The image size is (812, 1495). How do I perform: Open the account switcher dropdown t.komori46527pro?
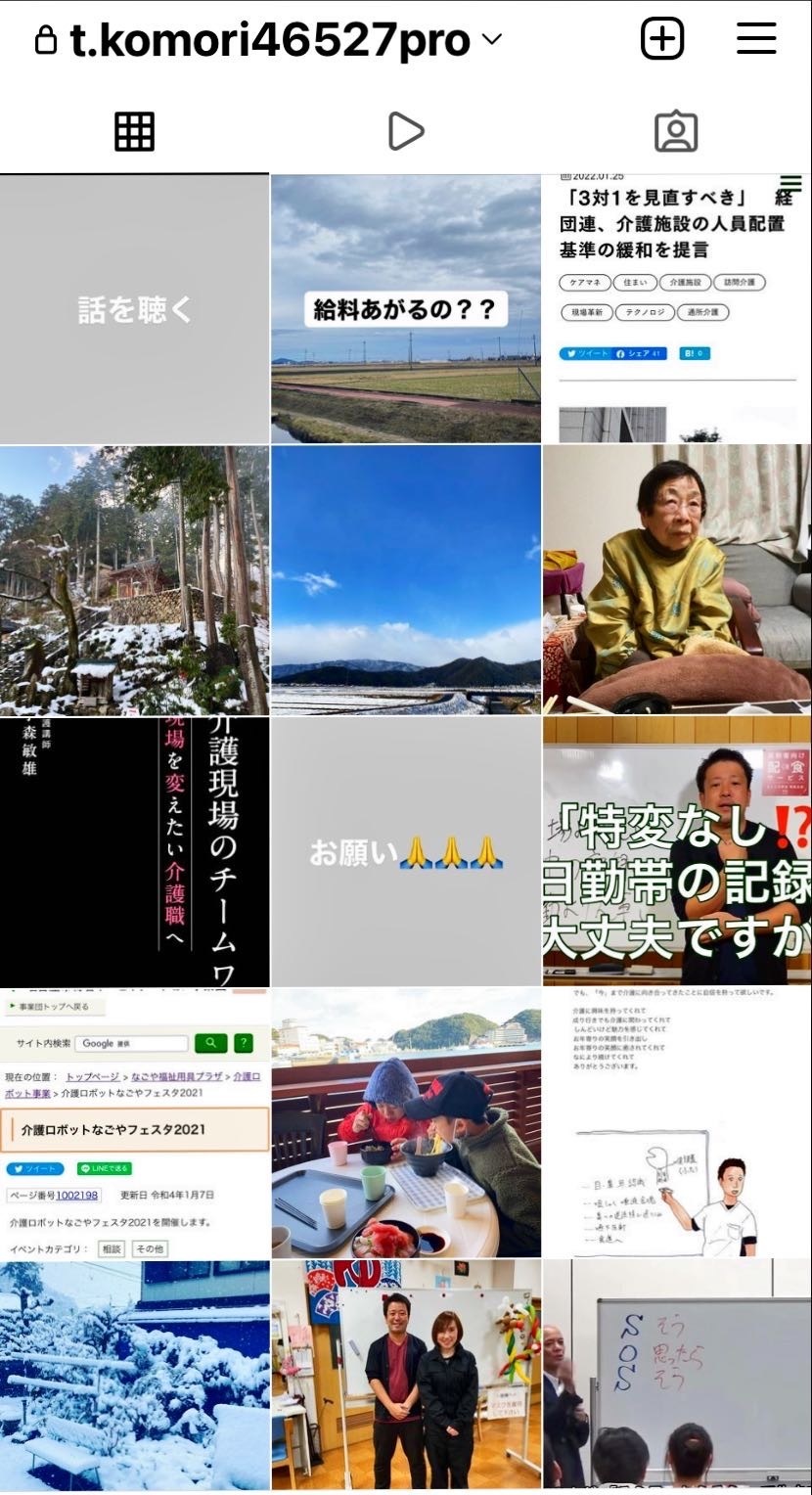[x=269, y=40]
